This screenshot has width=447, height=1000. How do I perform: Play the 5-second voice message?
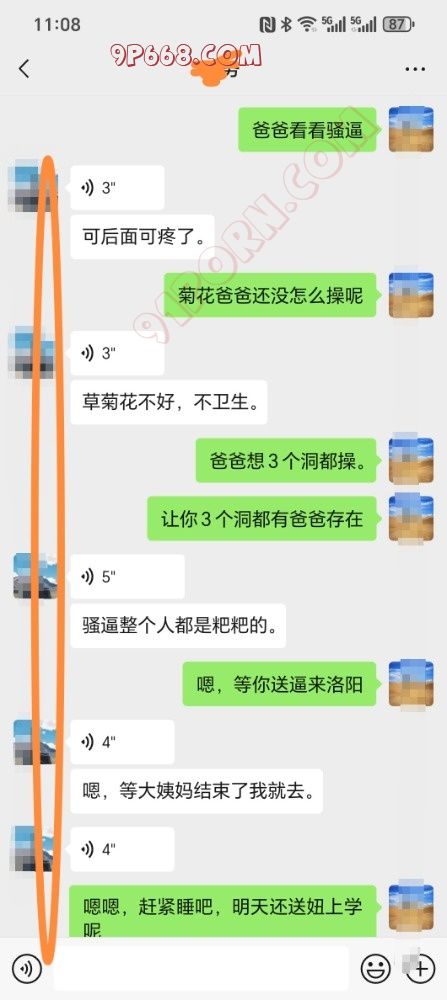pyautogui.click(x=128, y=577)
